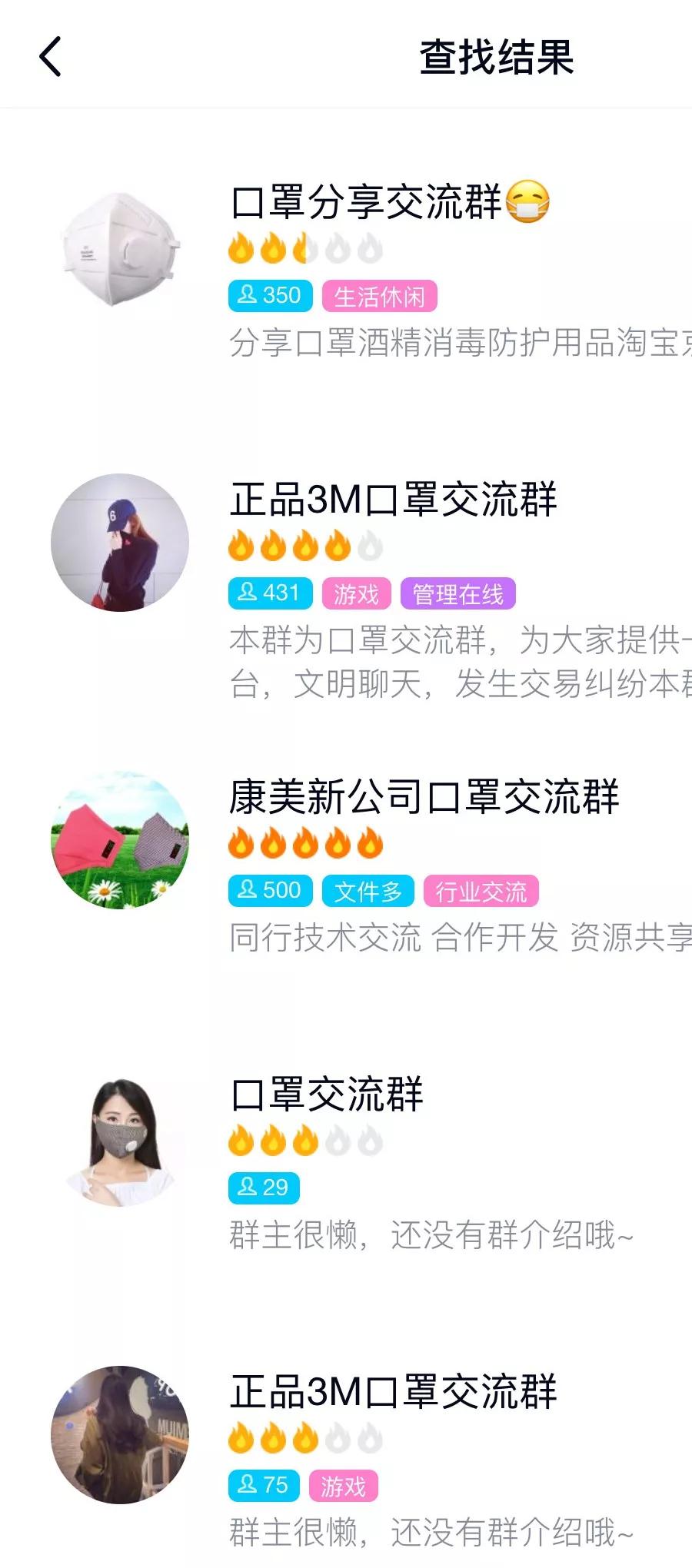Expand details of 康美新公司口罩交流群
Screen dimensions: 692x1568
click(x=454, y=939)
